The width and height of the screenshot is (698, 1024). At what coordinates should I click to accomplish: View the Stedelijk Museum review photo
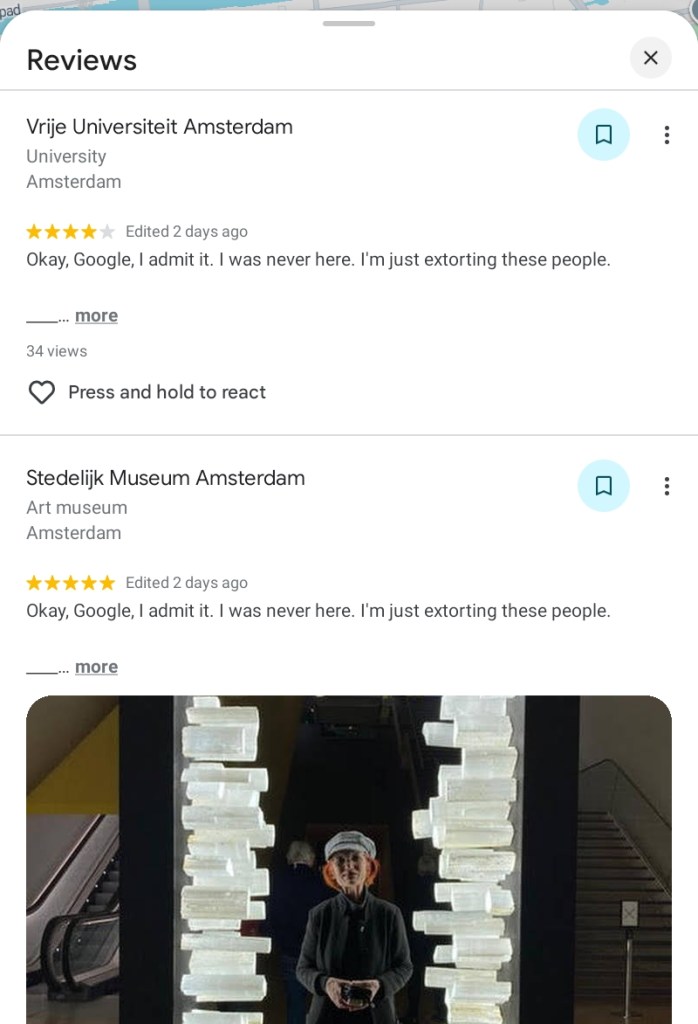pyautogui.click(x=348, y=860)
